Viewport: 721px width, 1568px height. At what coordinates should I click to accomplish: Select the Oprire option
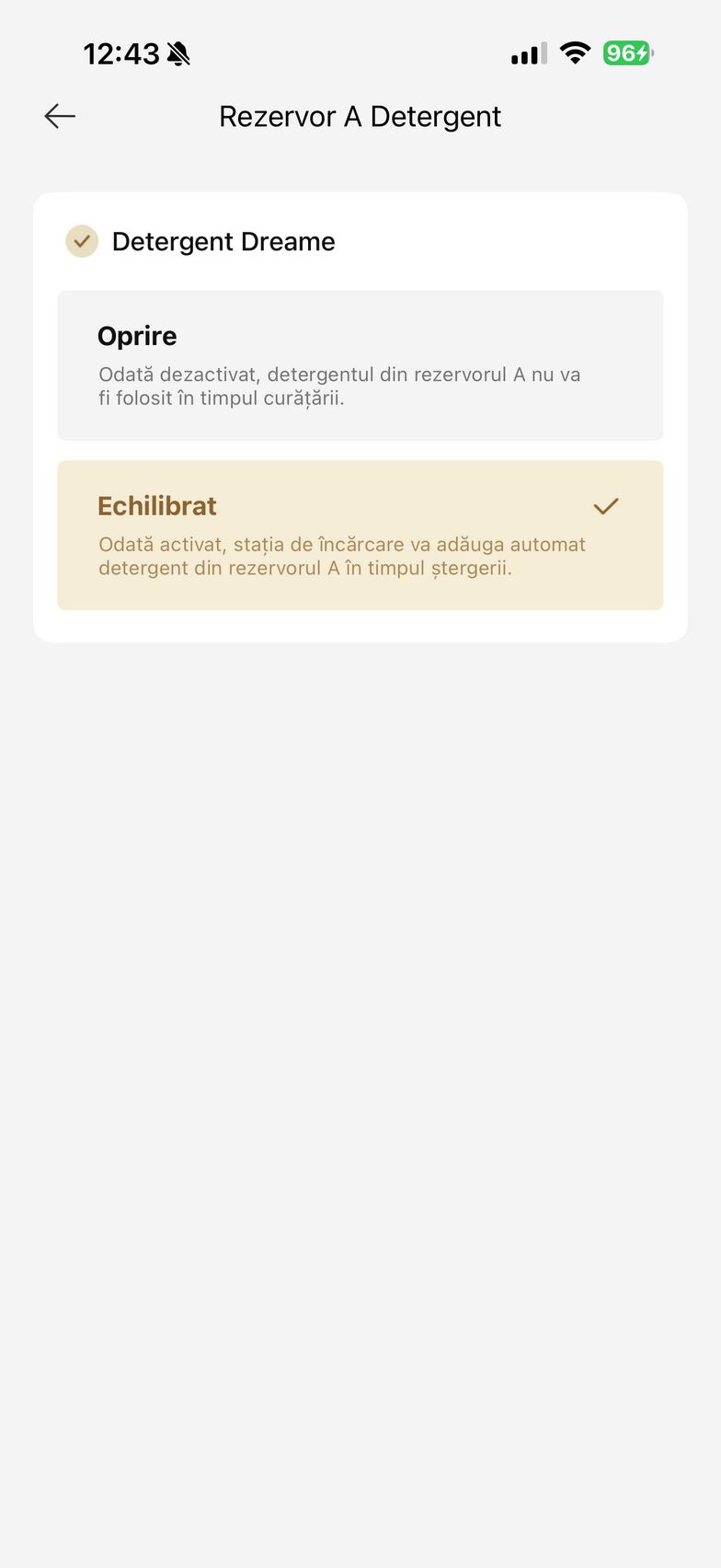tap(360, 365)
